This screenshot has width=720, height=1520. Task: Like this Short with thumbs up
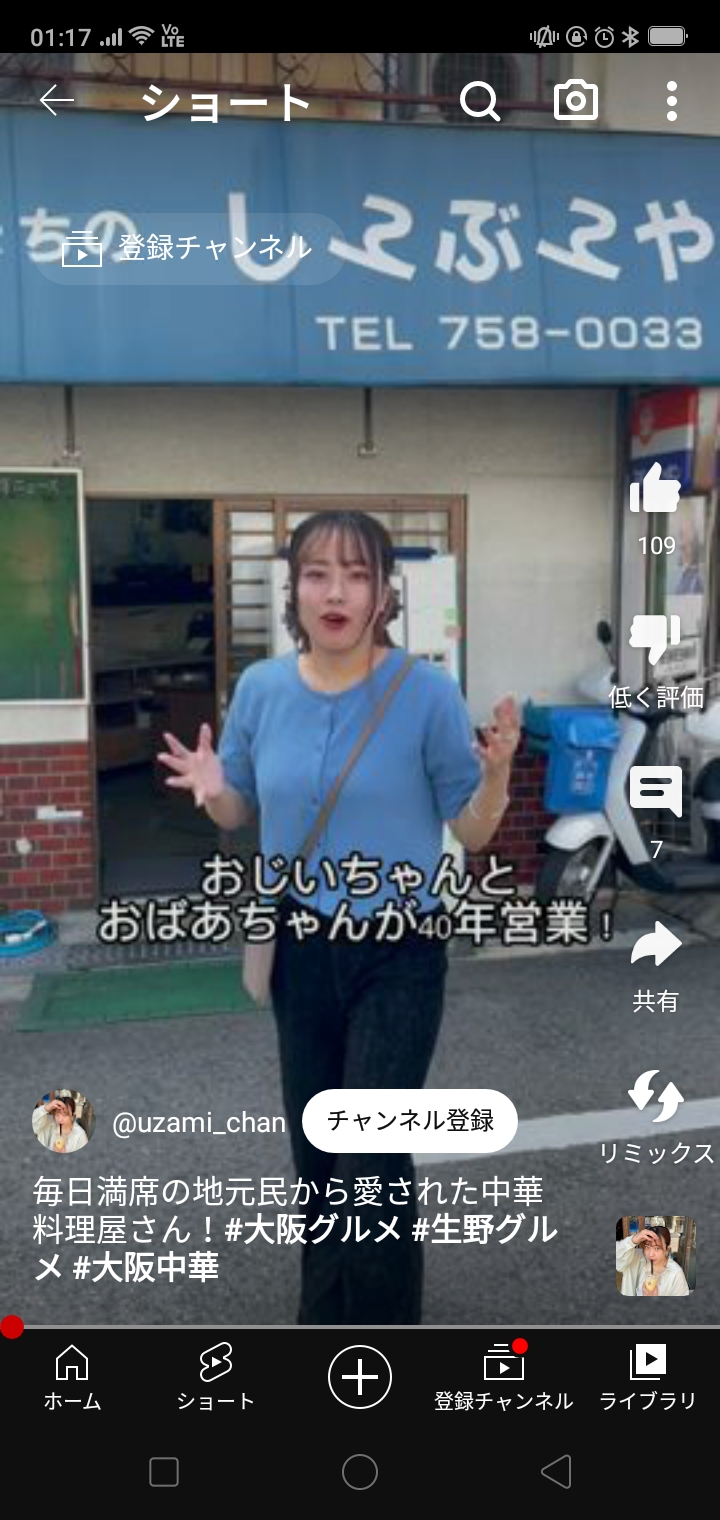(x=655, y=490)
